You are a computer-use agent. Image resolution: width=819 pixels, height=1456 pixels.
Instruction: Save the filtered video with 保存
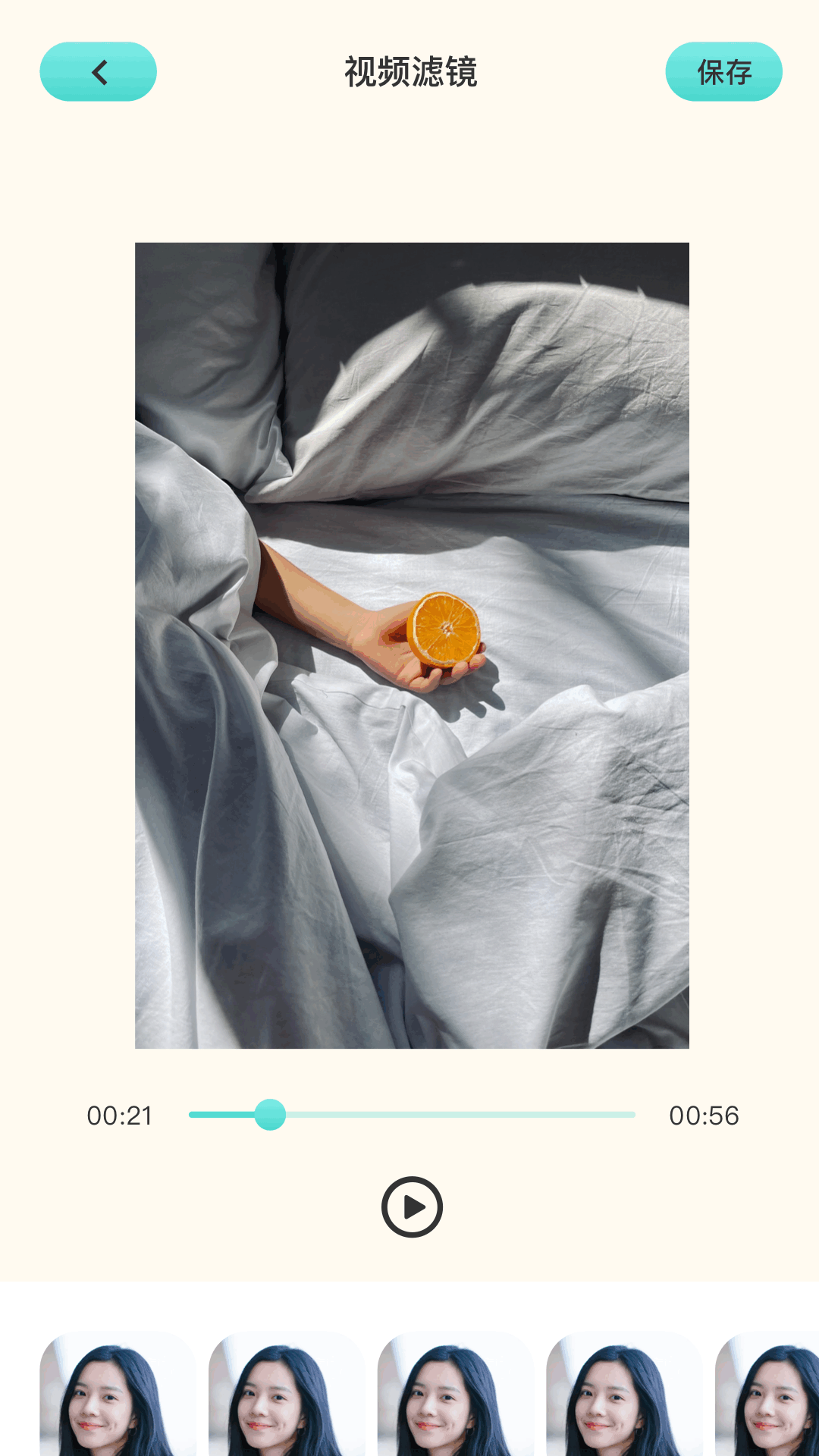coord(723,72)
